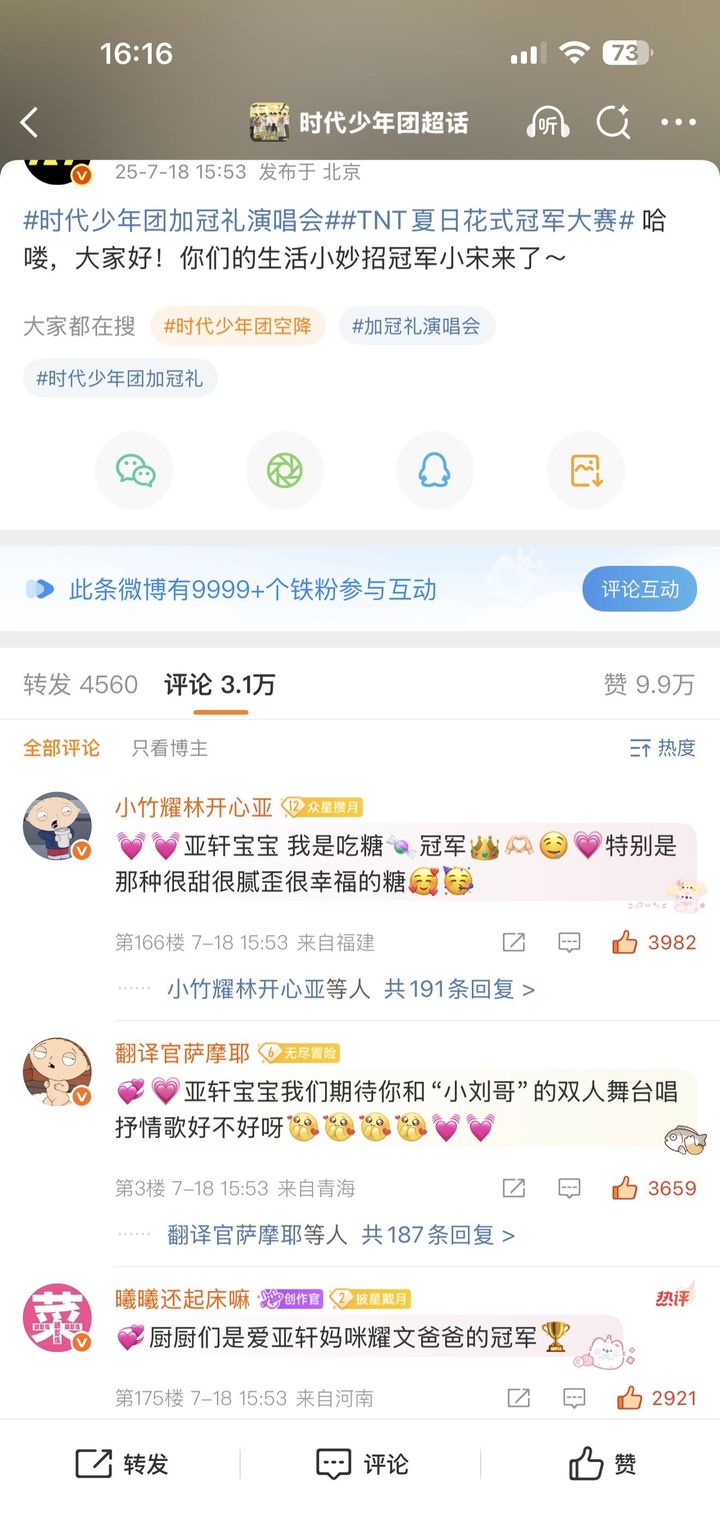Screen dimensions: 720x1528
Task: Share the post to WeChat
Action: 135,470
